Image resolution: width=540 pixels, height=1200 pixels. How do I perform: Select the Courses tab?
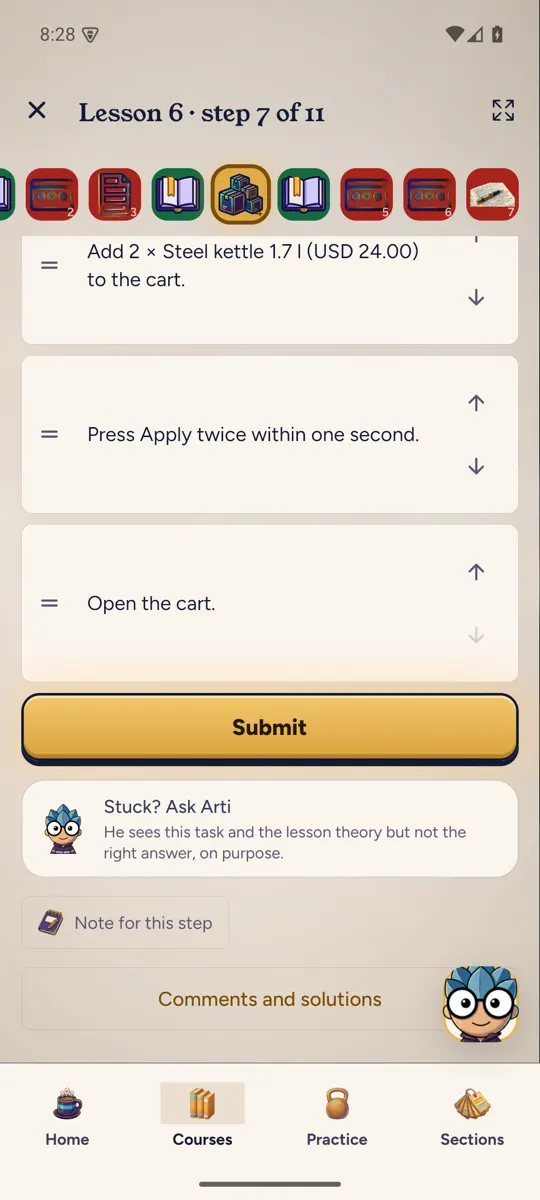click(202, 1118)
